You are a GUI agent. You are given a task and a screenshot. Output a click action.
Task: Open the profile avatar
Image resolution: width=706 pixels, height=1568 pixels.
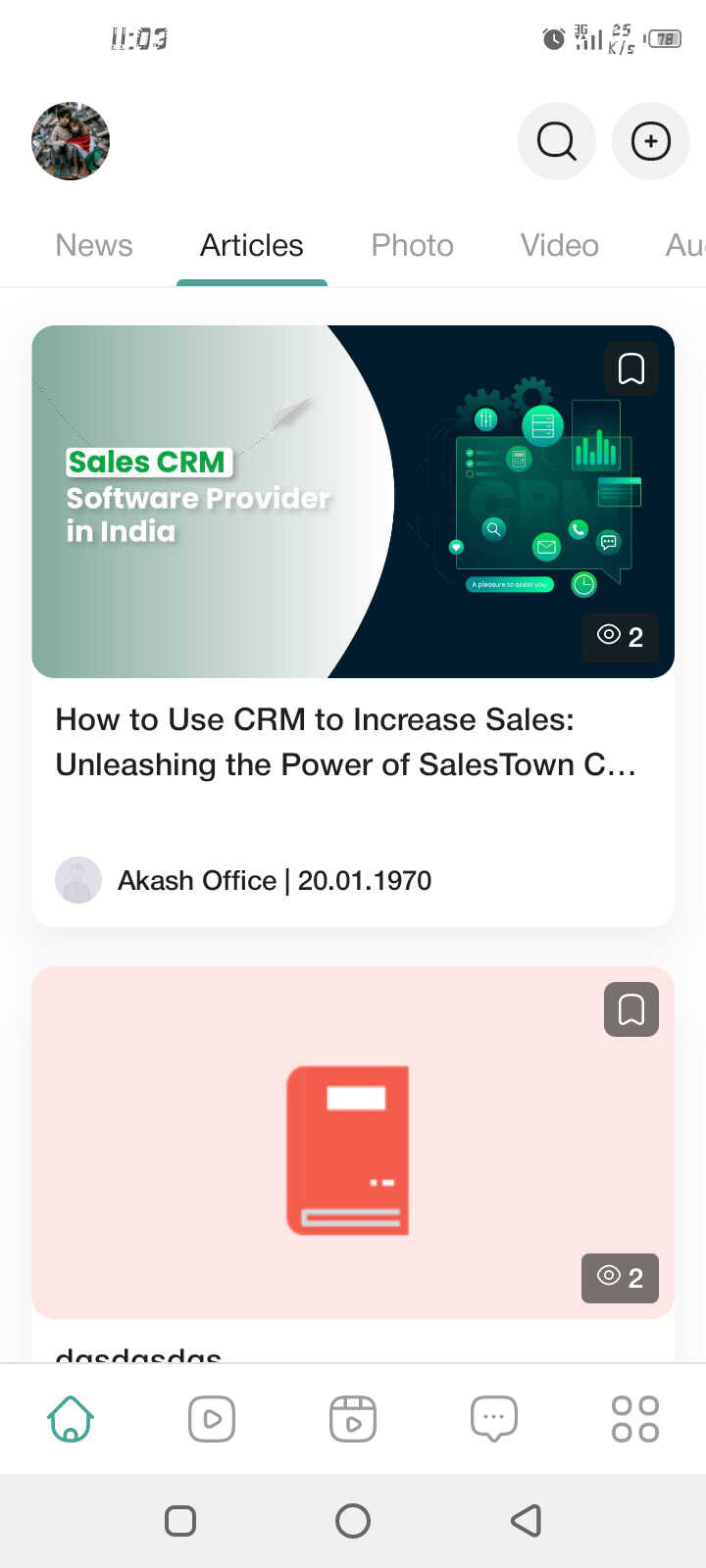point(71,141)
